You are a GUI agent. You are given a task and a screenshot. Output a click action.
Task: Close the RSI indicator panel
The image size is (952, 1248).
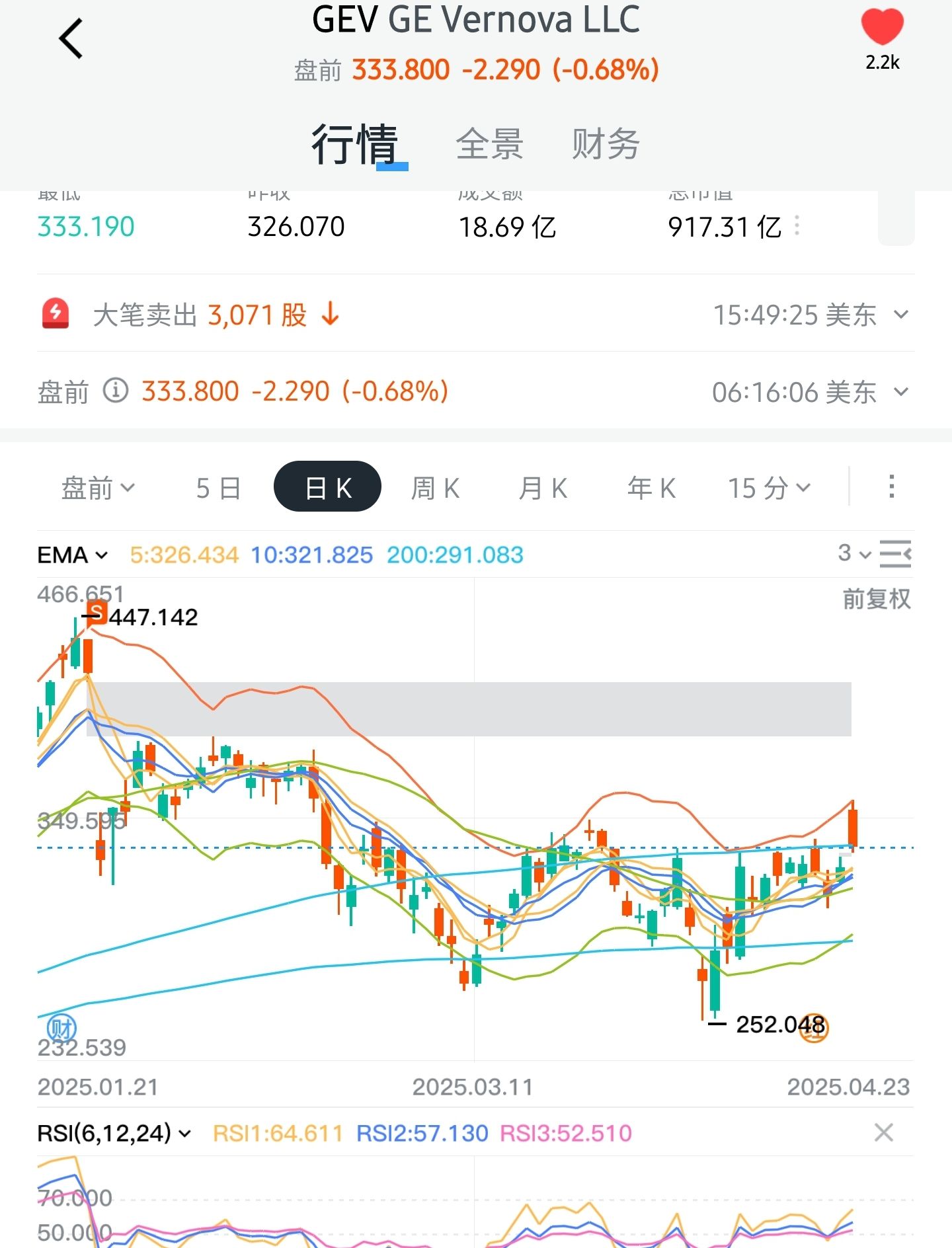point(883,1132)
